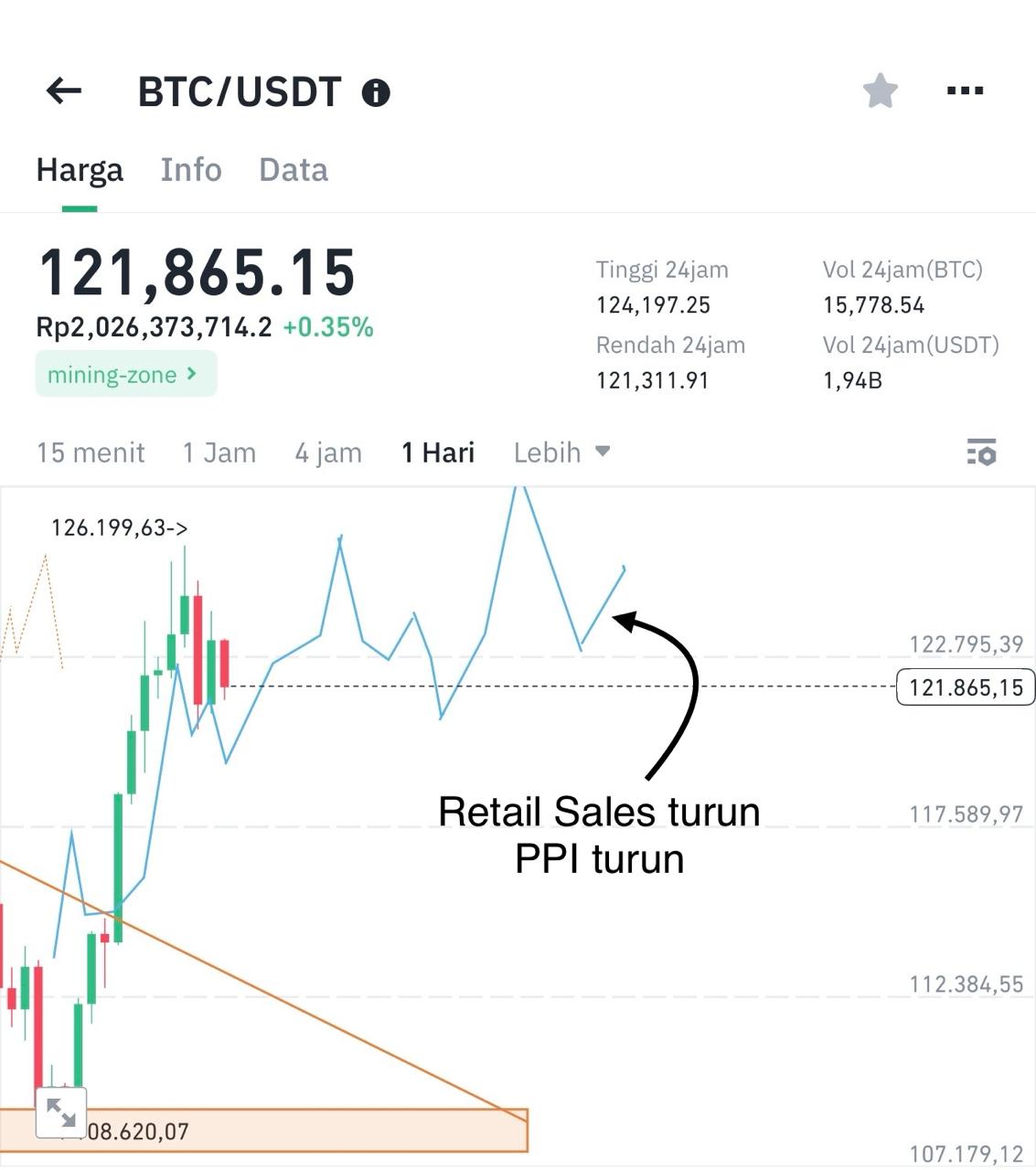Switch to the Data tab
The height and width of the screenshot is (1170, 1036).
[x=293, y=170]
